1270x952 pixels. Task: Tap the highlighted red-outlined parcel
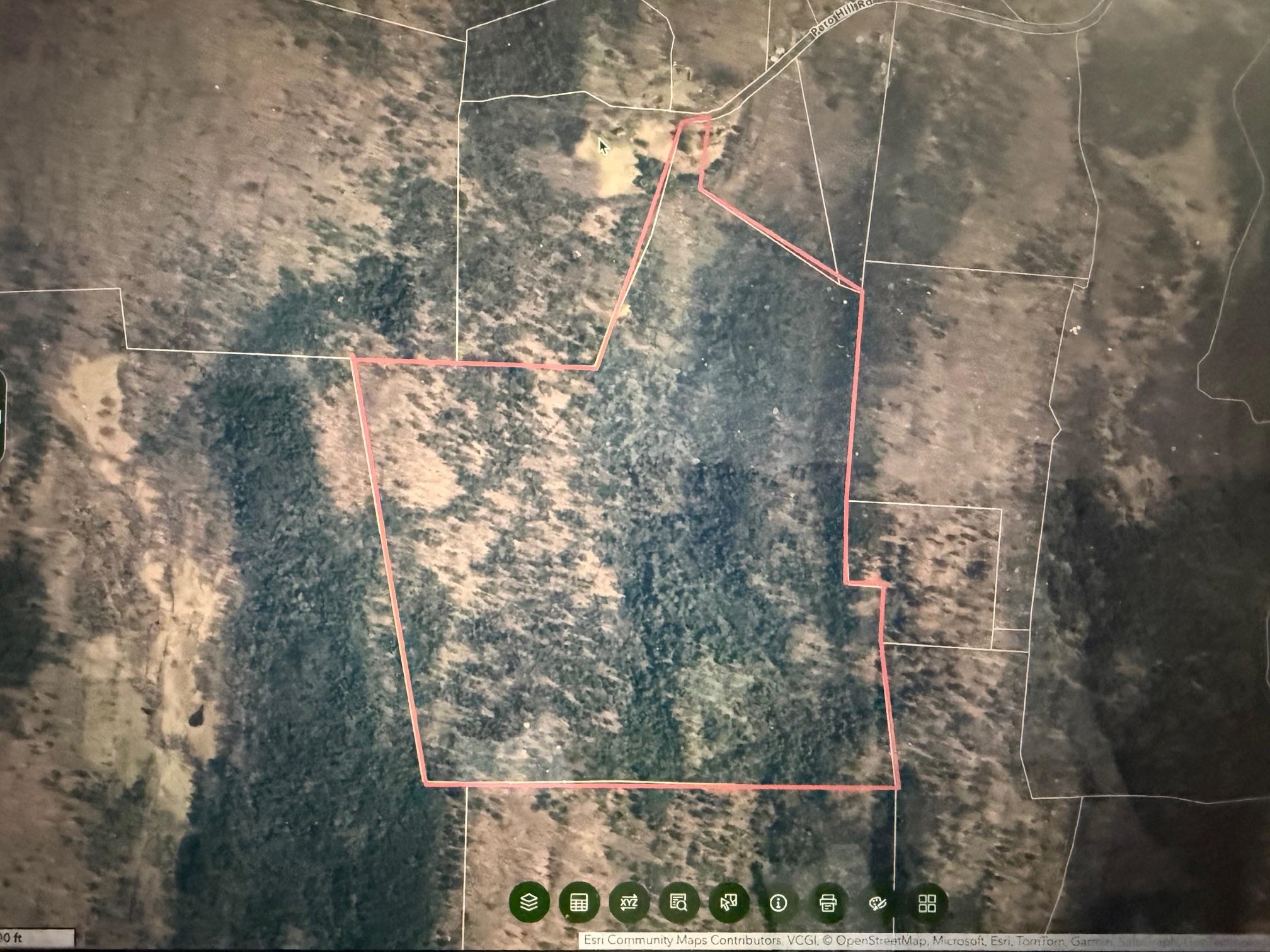pyautogui.click(x=630, y=567)
